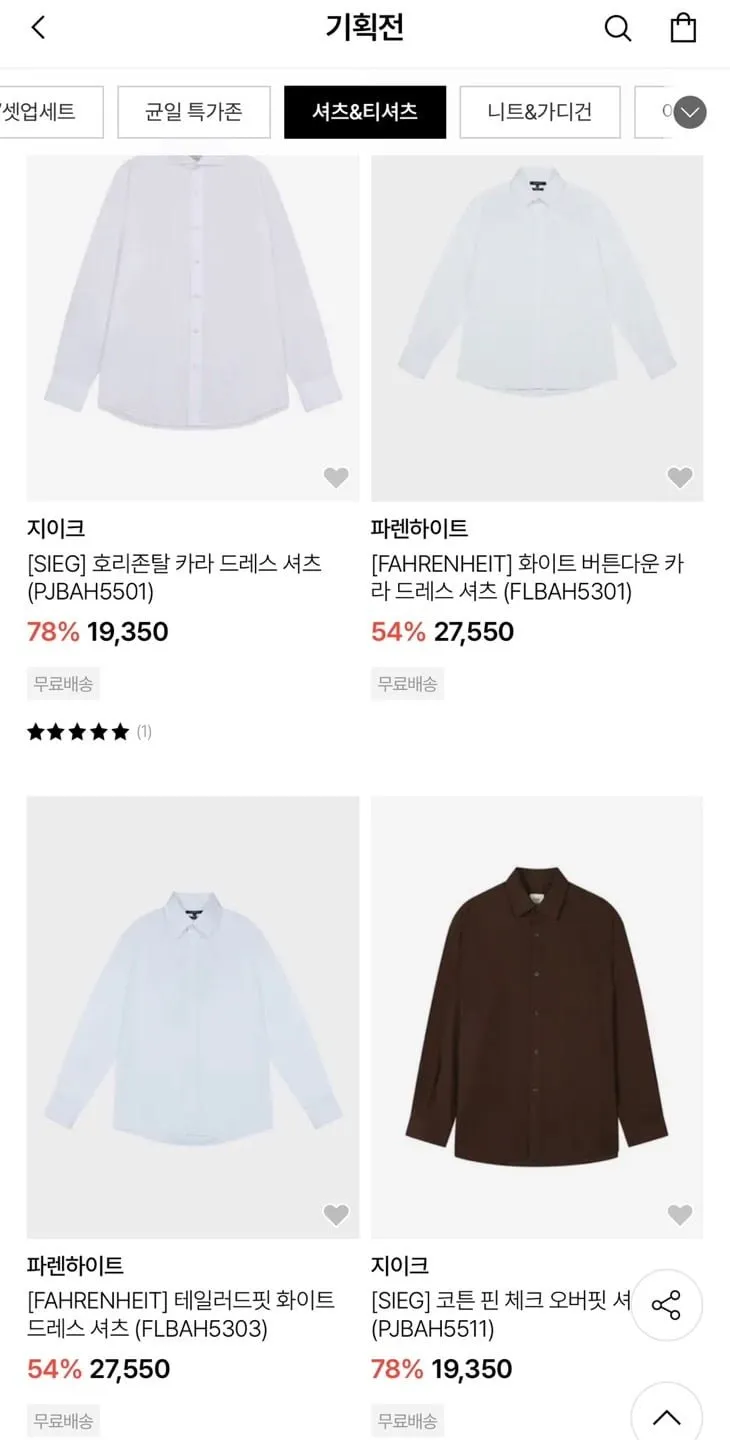730x1440 pixels.
Task: Open search from the top bar
Action: click(618, 28)
